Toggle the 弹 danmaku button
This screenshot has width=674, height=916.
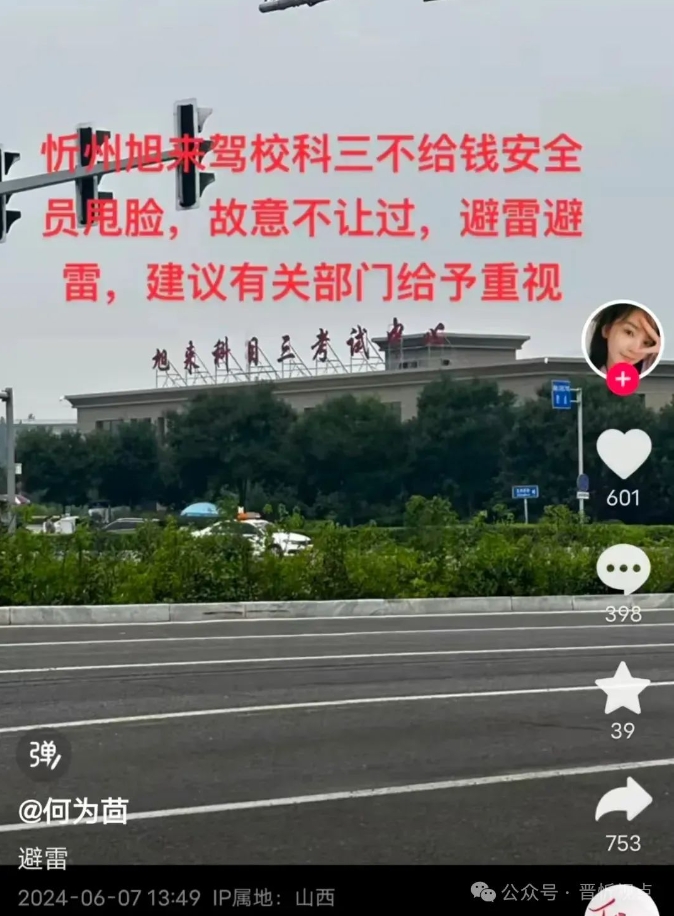point(43,754)
